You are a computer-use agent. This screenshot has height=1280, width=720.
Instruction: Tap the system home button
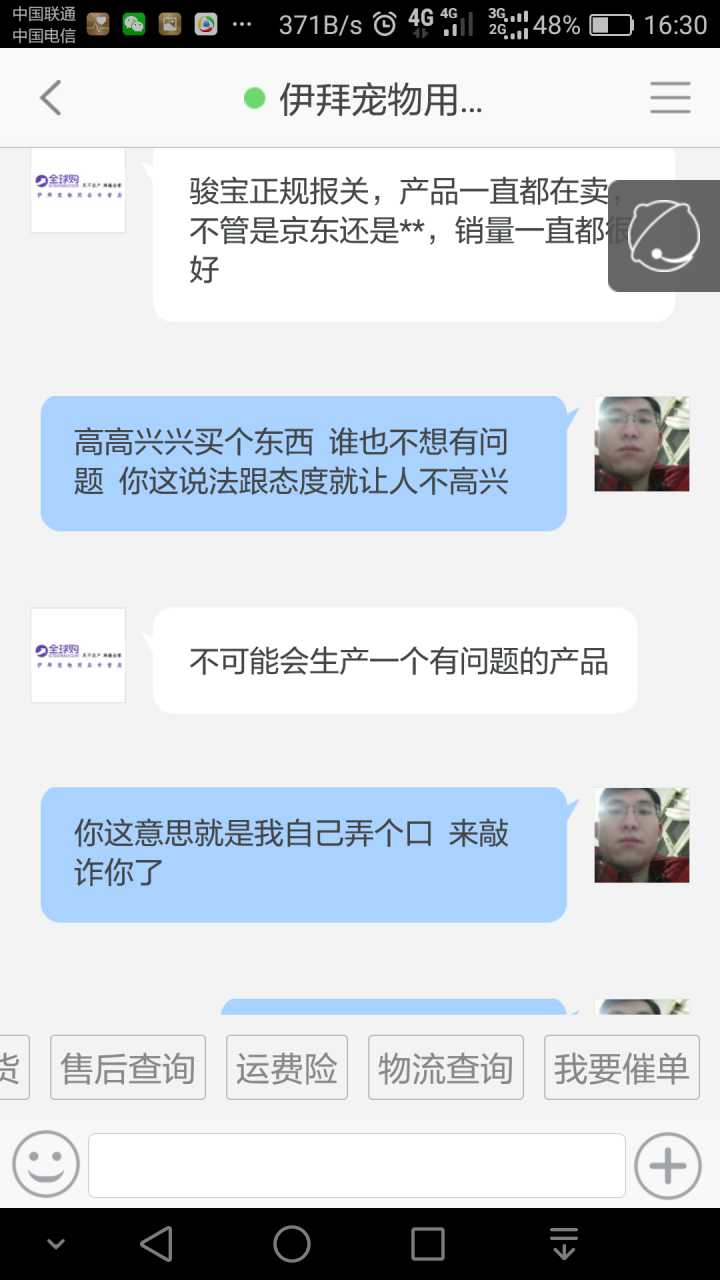click(292, 1244)
